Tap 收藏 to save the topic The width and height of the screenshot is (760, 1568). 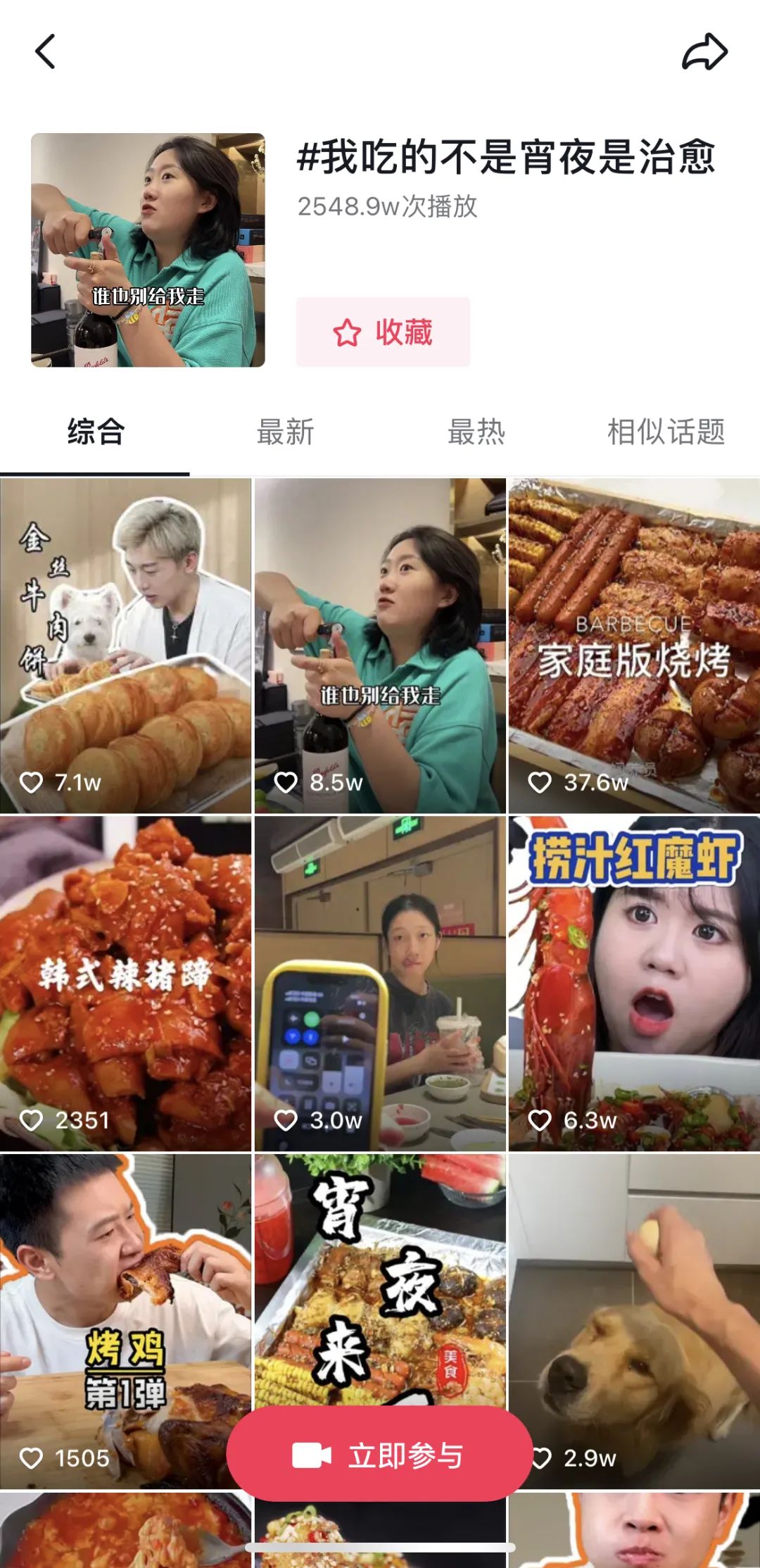[383, 332]
